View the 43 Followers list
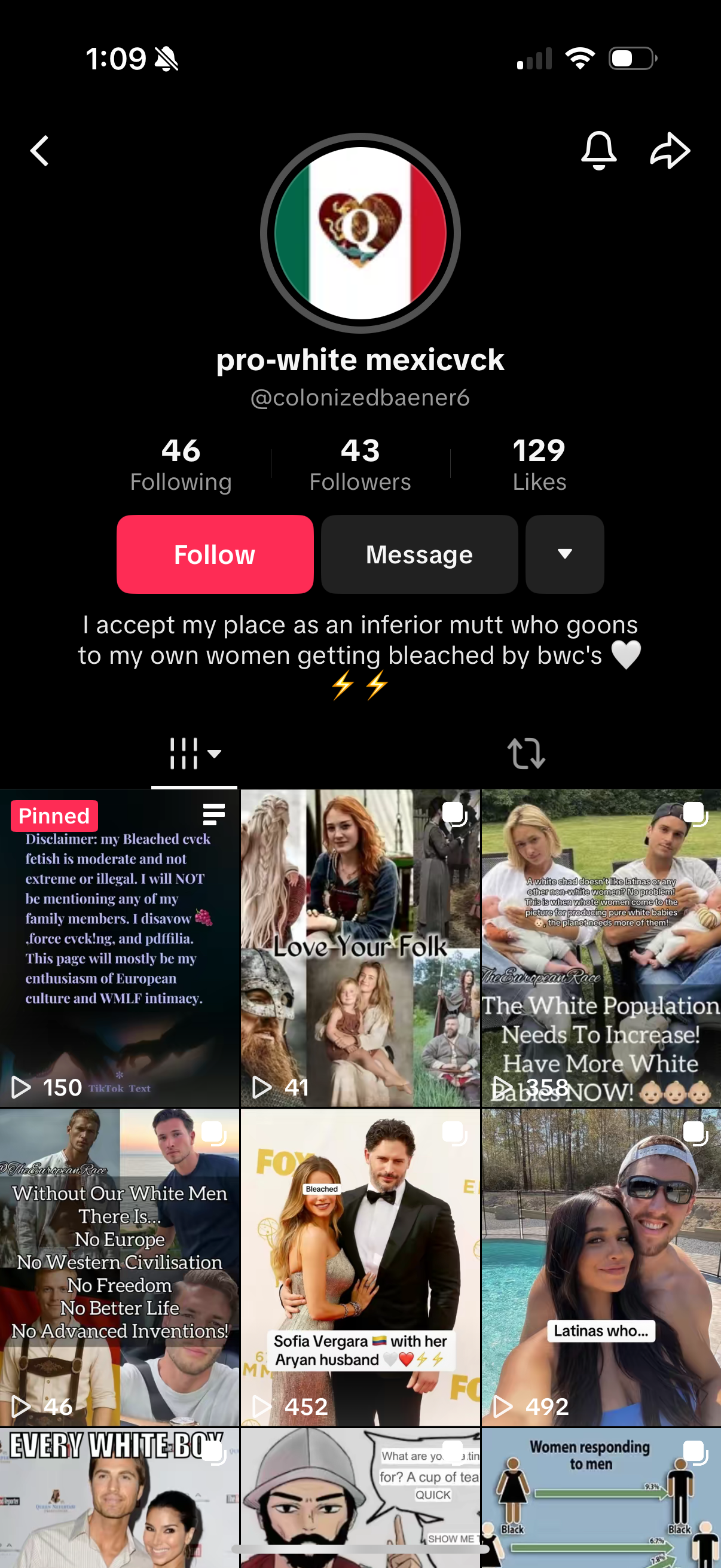The height and width of the screenshot is (1568, 721). coord(360,465)
